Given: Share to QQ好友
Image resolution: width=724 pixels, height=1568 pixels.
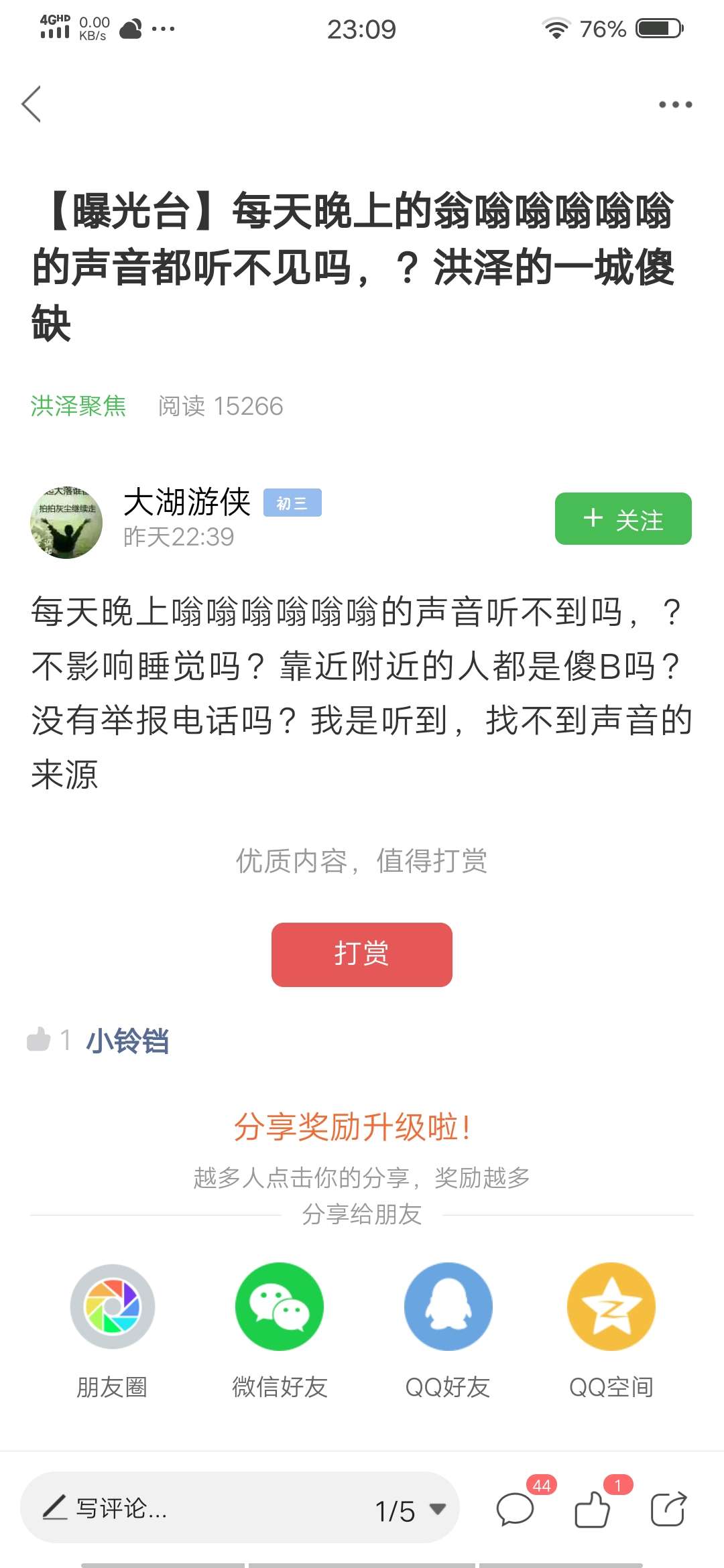Looking at the screenshot, I should (448, 1331).
